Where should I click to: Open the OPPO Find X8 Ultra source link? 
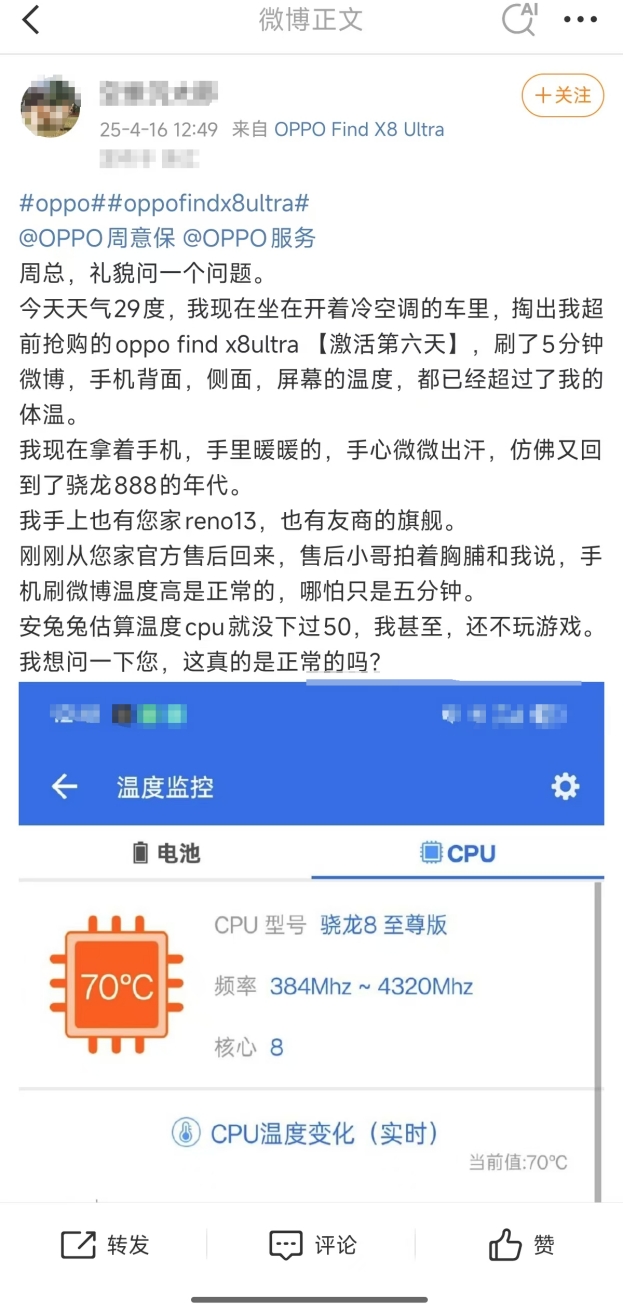point(359,129)
